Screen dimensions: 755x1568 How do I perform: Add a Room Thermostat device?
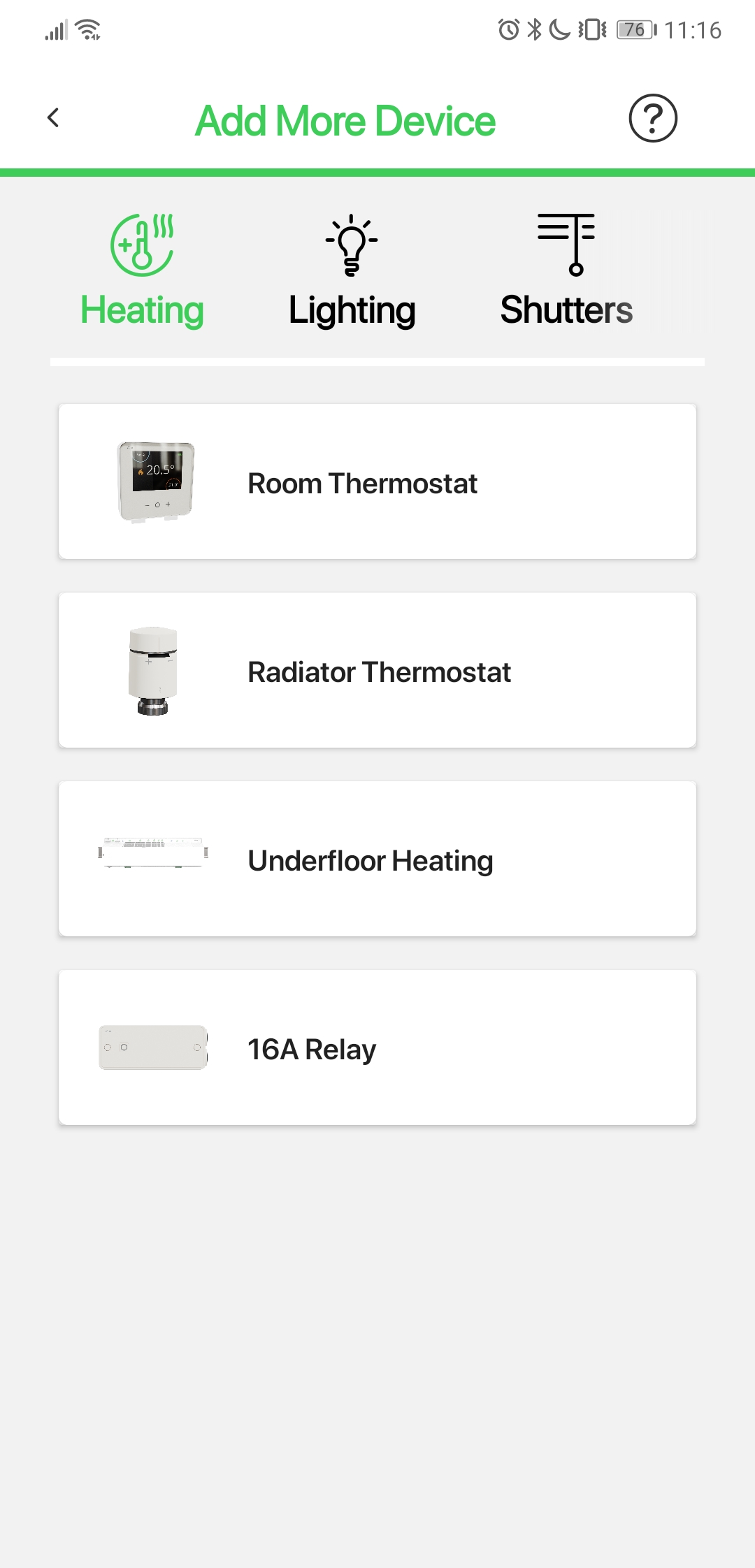[x=377, y=481]
